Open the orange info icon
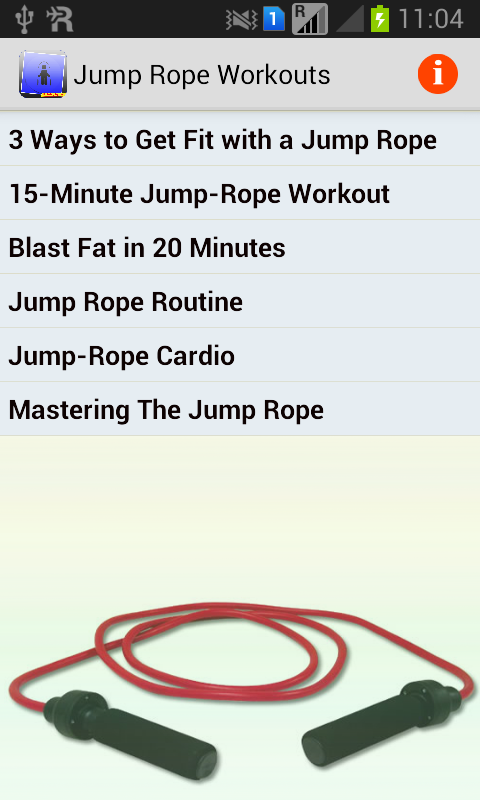480x800 pixels. (x=438, y=74)
